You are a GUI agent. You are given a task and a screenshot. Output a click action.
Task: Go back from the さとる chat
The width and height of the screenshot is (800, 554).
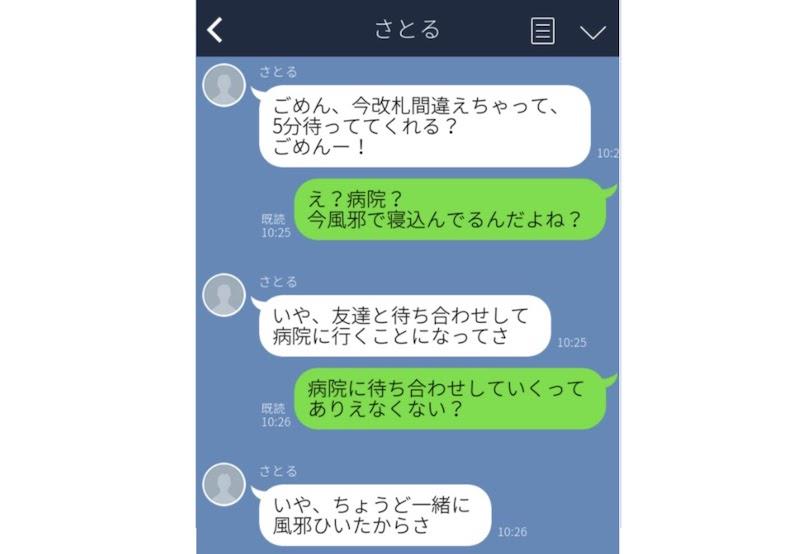coord(215,30)
